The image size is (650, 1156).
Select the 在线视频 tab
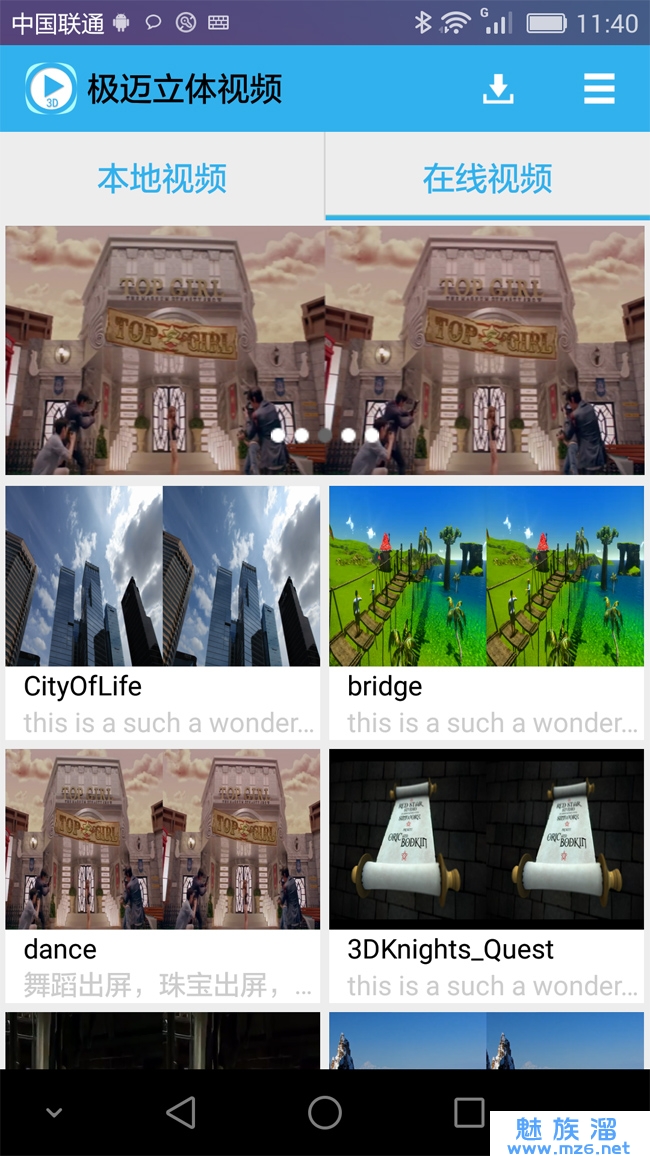[x=487, y=178]
